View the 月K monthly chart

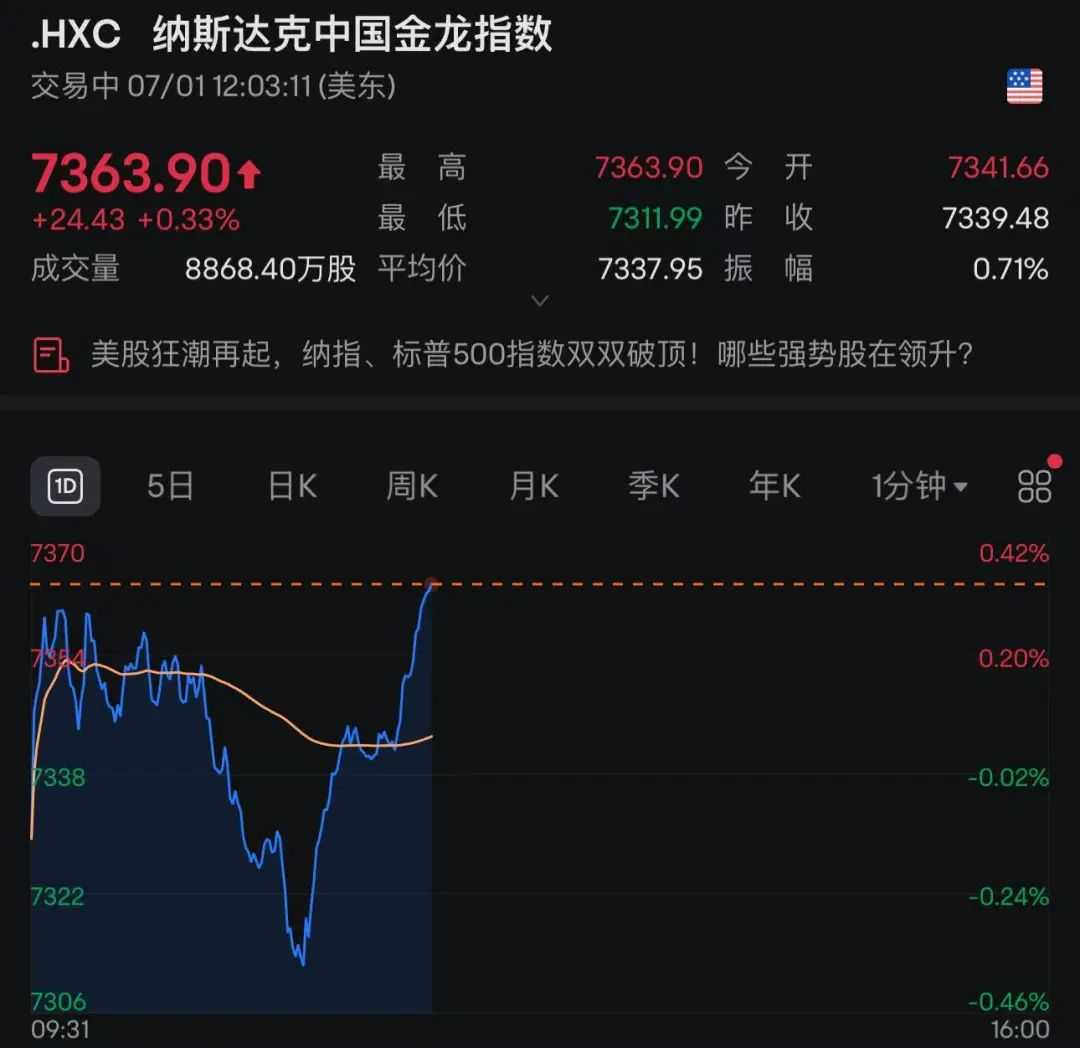tap(533, 486)
